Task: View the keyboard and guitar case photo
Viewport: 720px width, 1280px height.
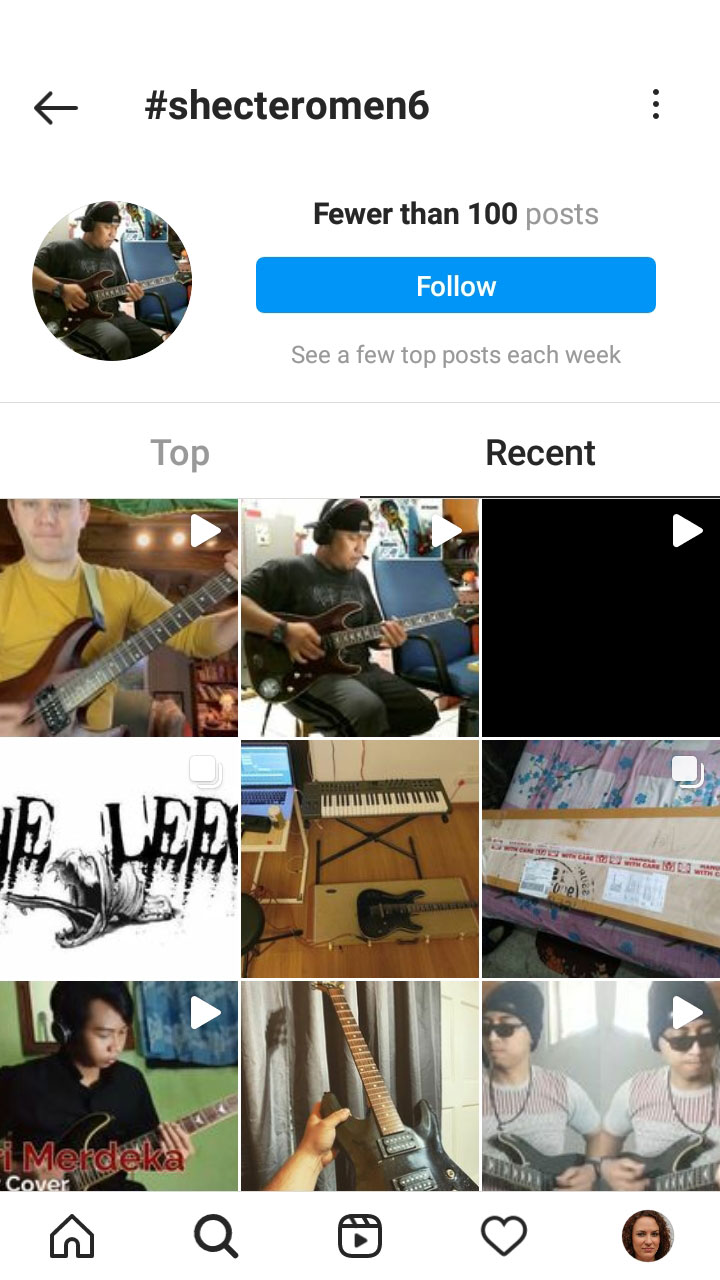Action: pos(360,859)
